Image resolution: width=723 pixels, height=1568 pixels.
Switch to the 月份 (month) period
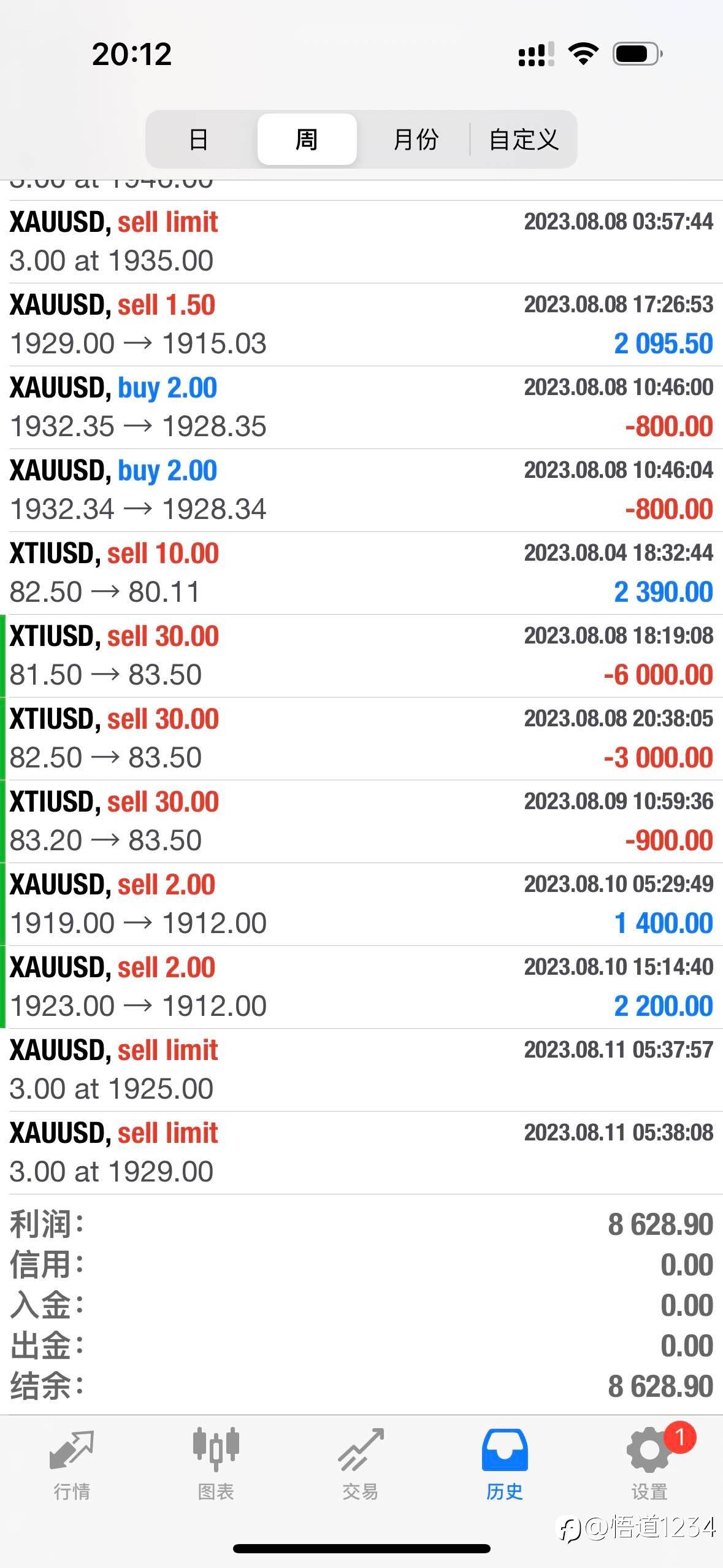[415, 139]
